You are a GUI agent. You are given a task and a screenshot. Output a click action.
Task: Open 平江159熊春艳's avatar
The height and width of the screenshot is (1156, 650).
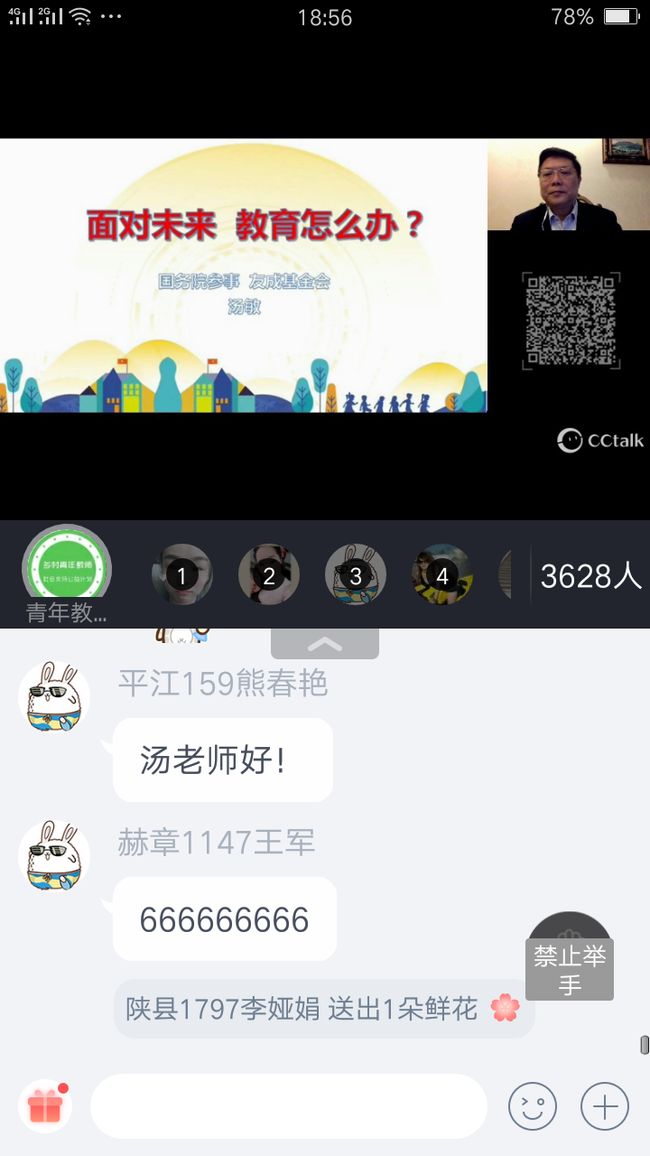pyautogui.click(x=54, y=697)
